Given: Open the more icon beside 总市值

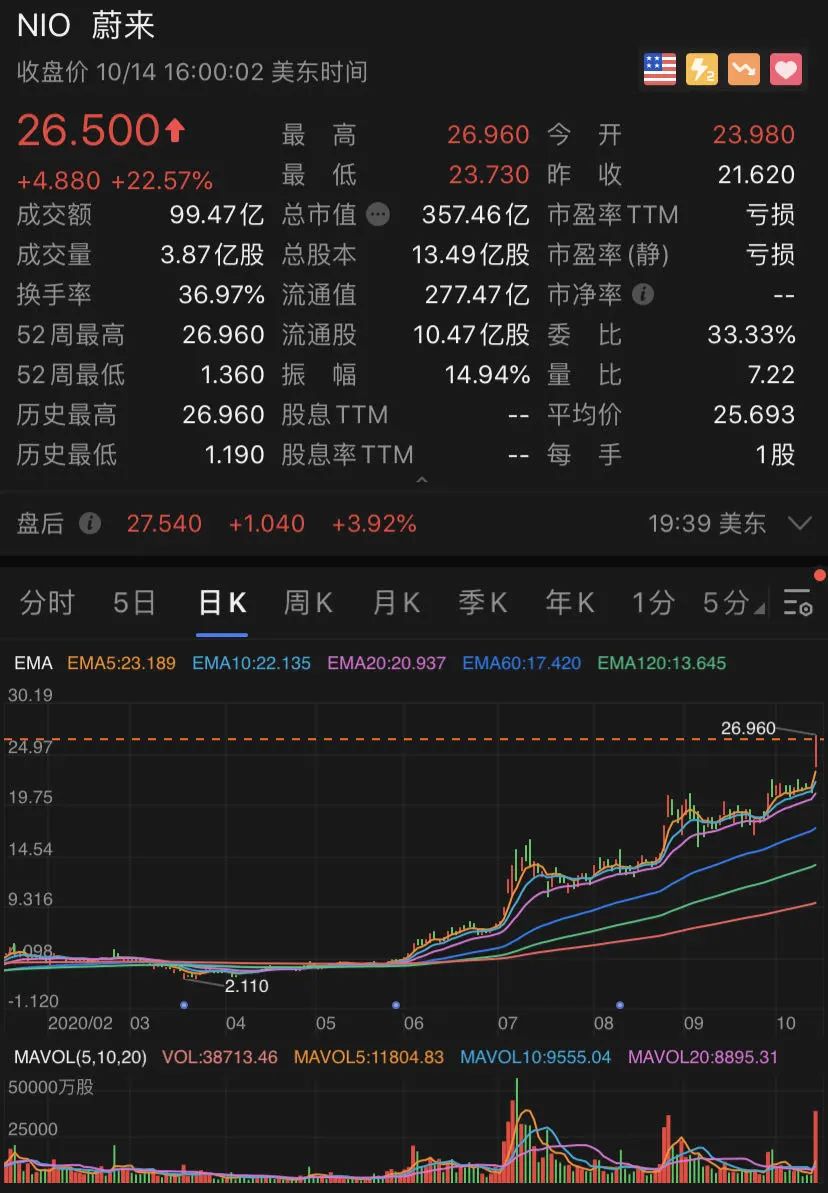Looking at the screenshot, I should point(377,215).
